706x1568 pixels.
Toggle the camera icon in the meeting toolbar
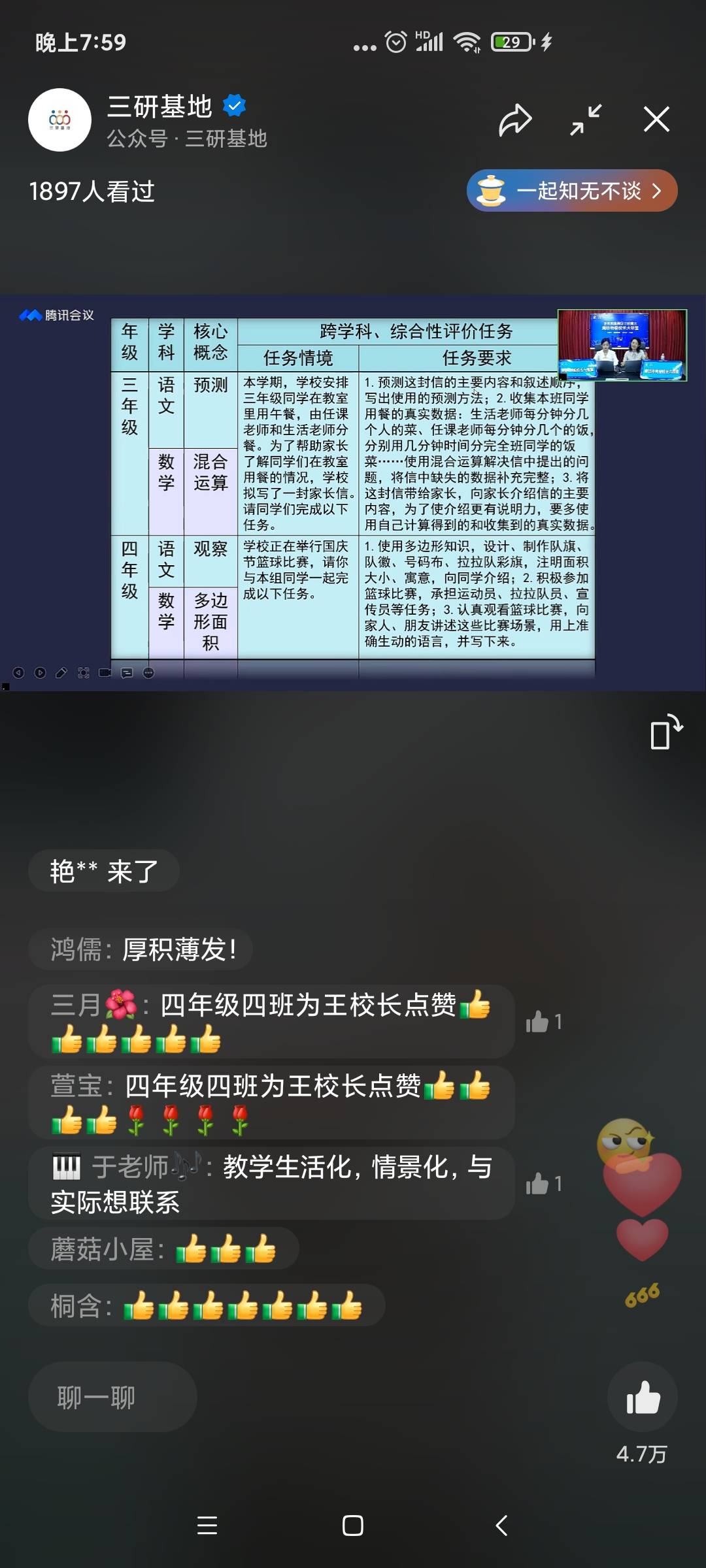pyautogui.click(x=105, y=672)
